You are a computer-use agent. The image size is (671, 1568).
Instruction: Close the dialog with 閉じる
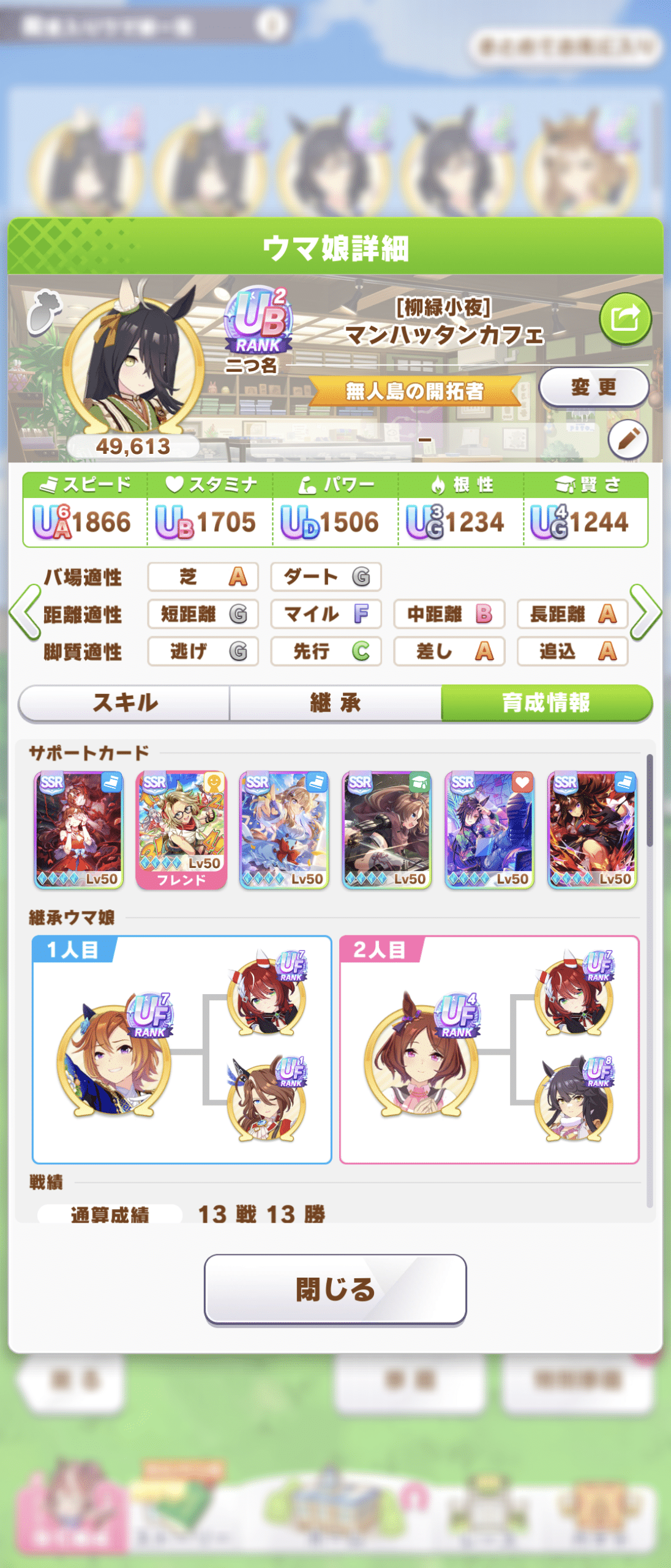coord(335,1289)
